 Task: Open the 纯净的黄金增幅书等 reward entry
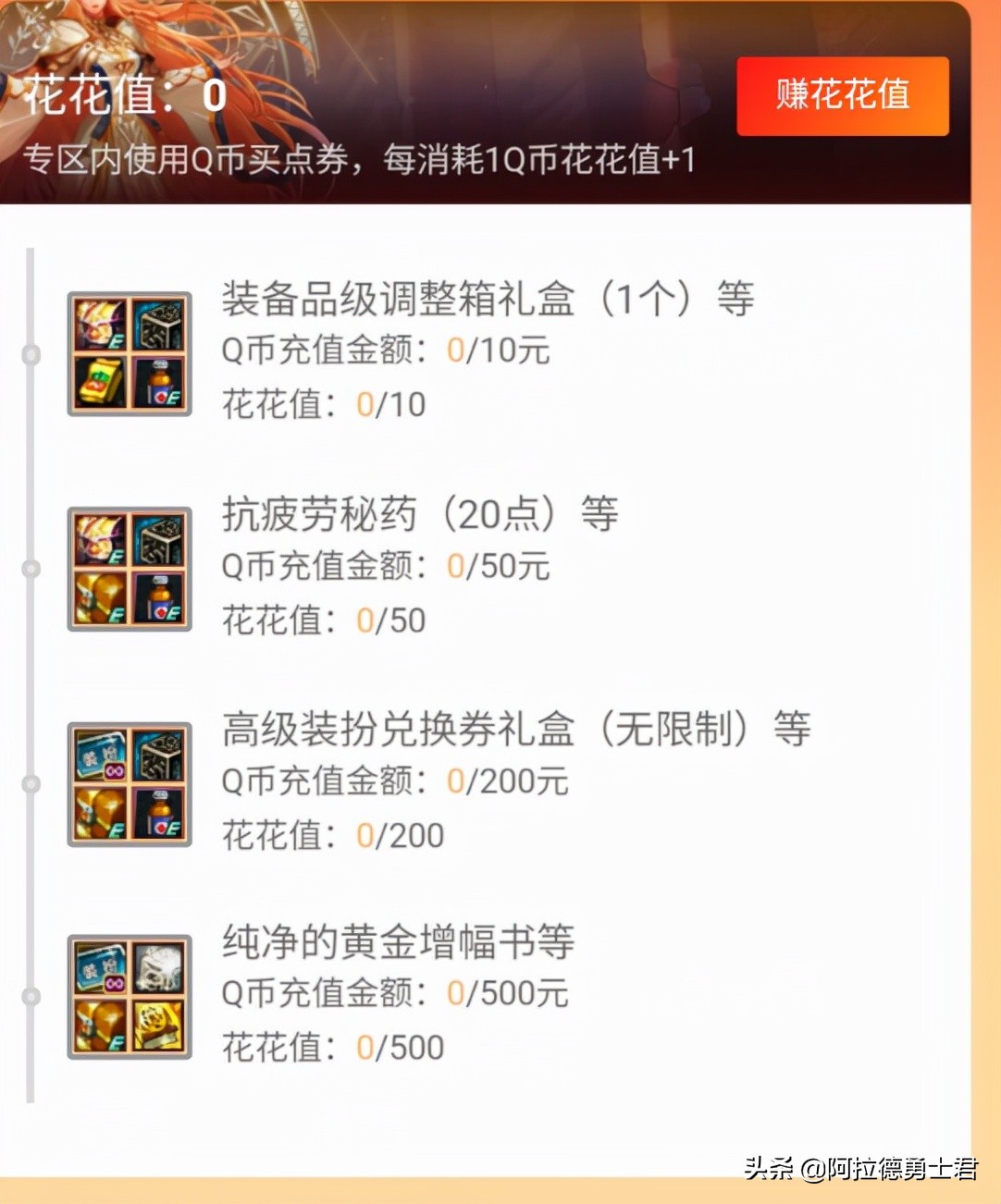[x=398, y=943]
